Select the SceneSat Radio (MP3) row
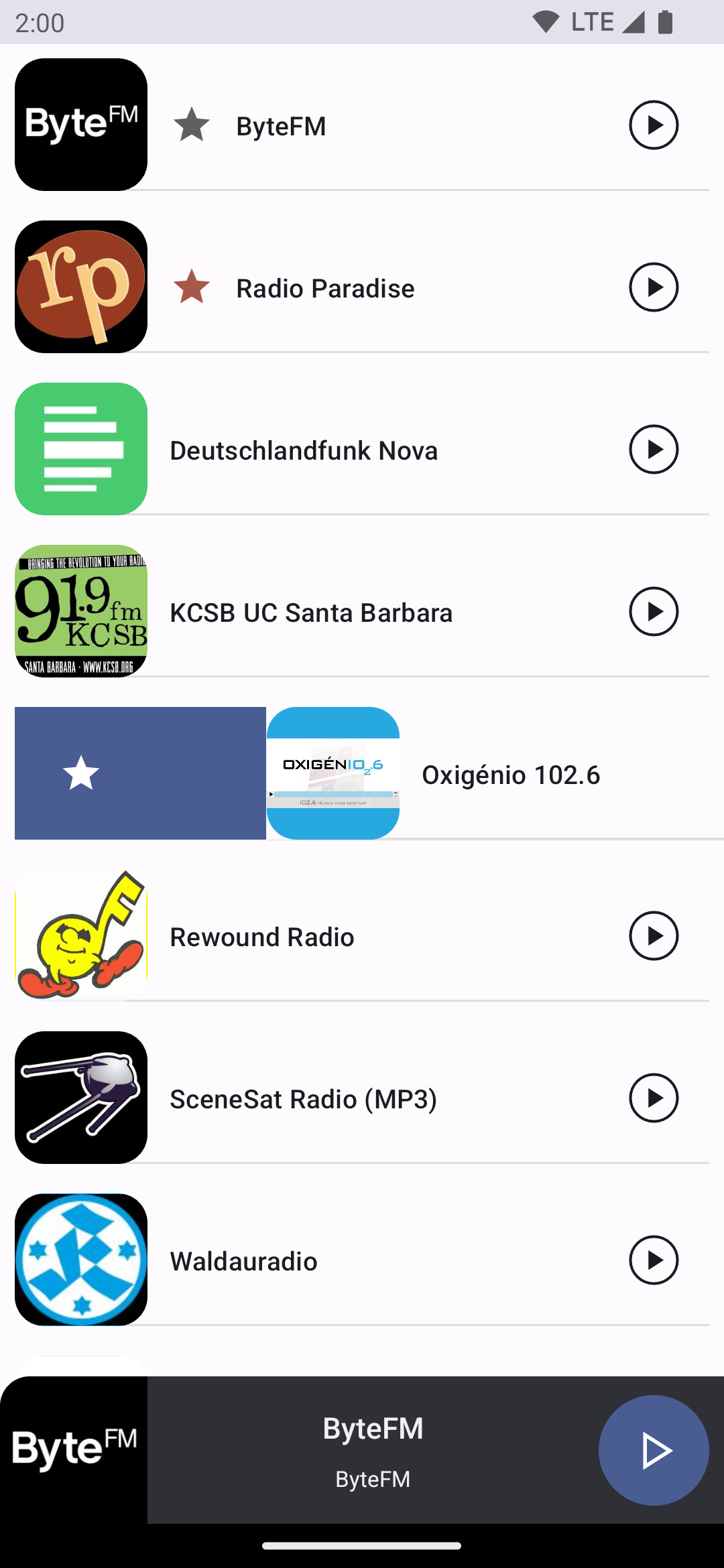724x1568 pixels. click(303, 1100)
